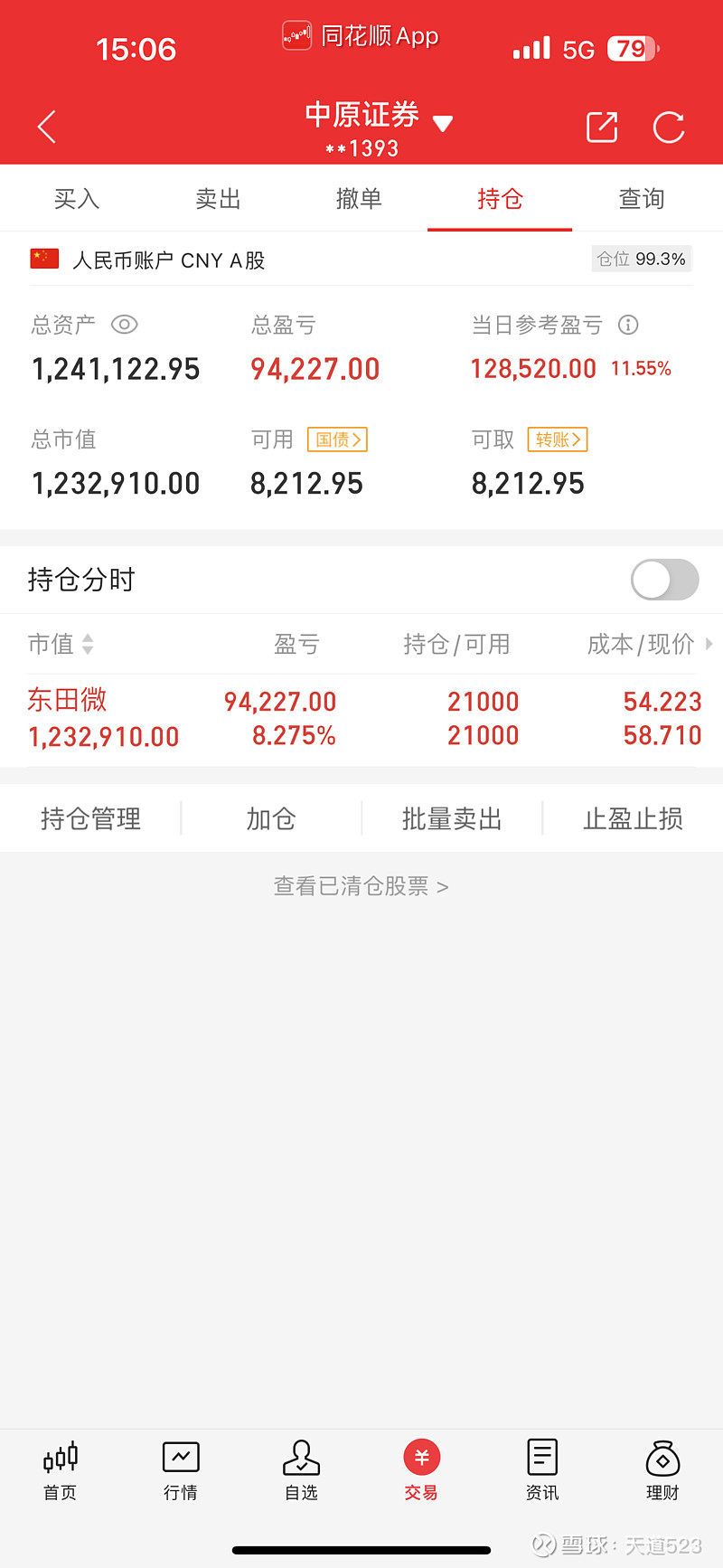Tap the info icon beside 当日参考盈亏
The image size is (723, 1568).
(628, 325)
